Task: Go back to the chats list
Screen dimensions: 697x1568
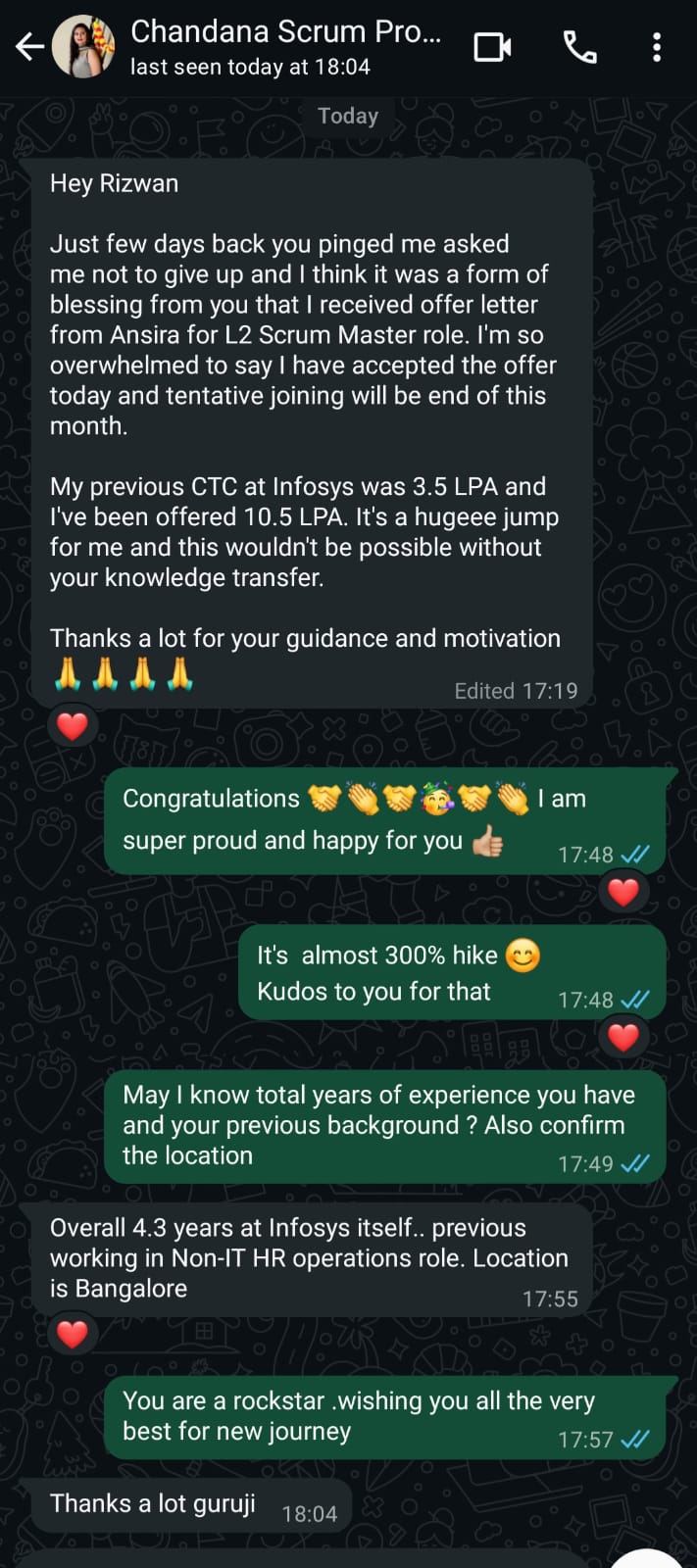Action: (x=29, y=46)
